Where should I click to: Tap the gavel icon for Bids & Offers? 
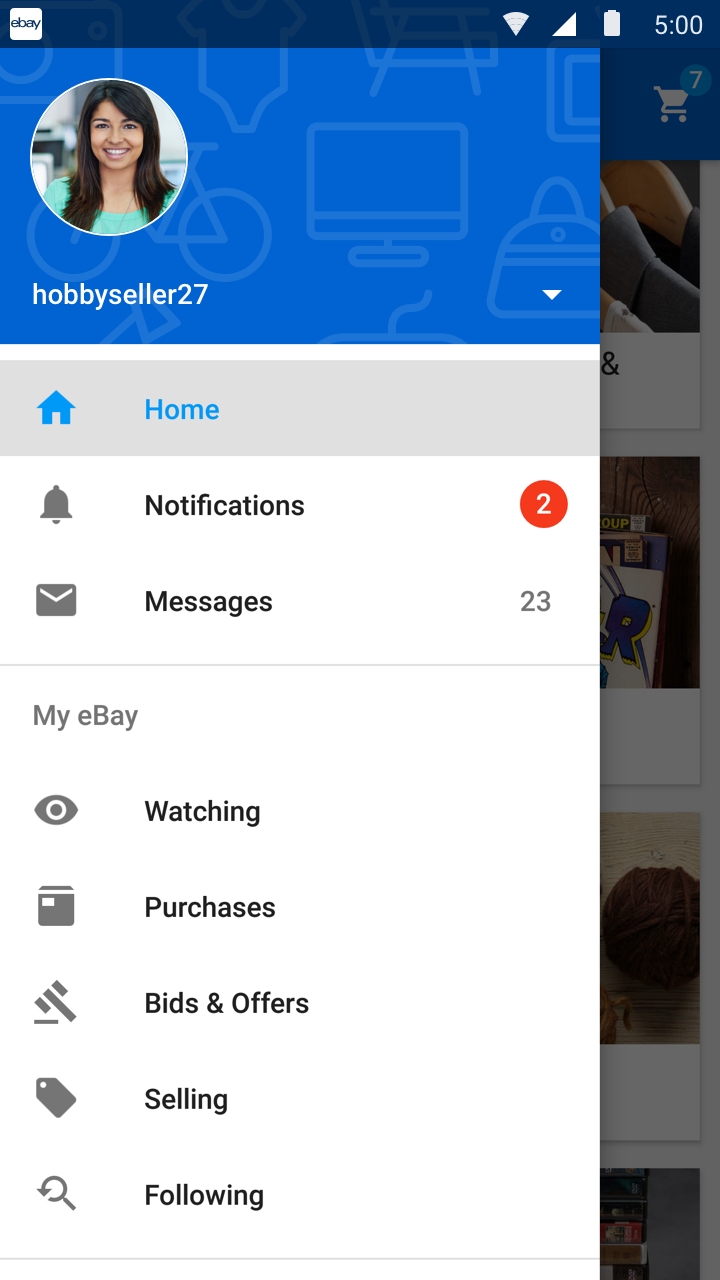click(x=56, y=1002)
